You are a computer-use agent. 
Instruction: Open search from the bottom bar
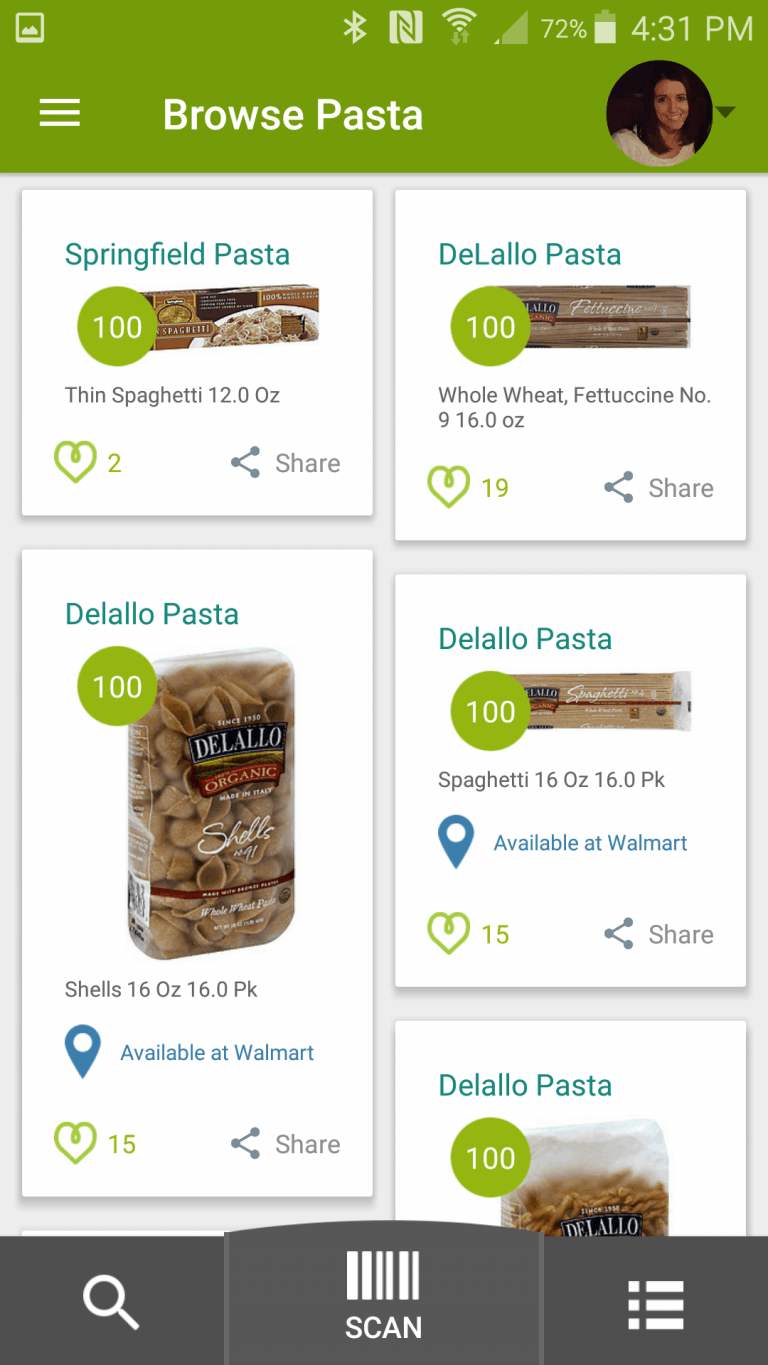pos(111,1303)
